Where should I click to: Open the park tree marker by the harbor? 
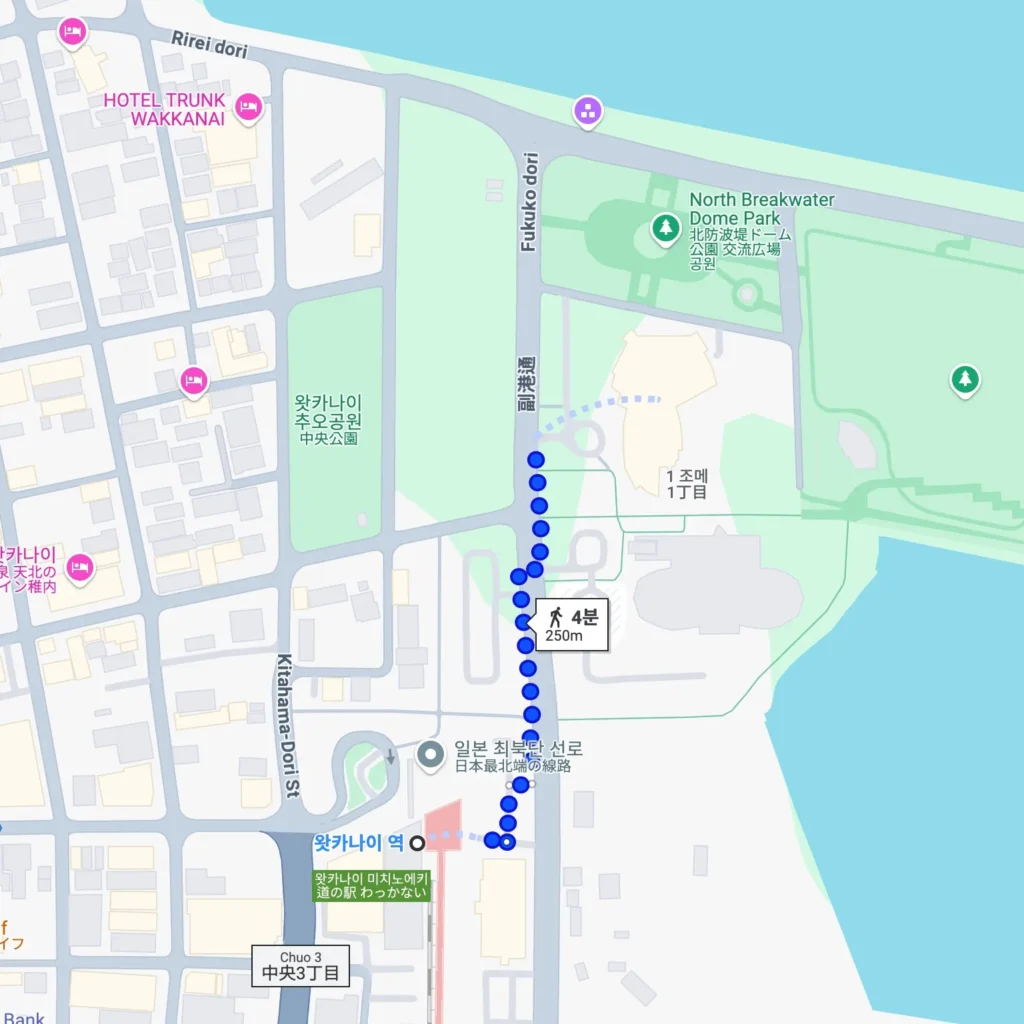[964, 379]
